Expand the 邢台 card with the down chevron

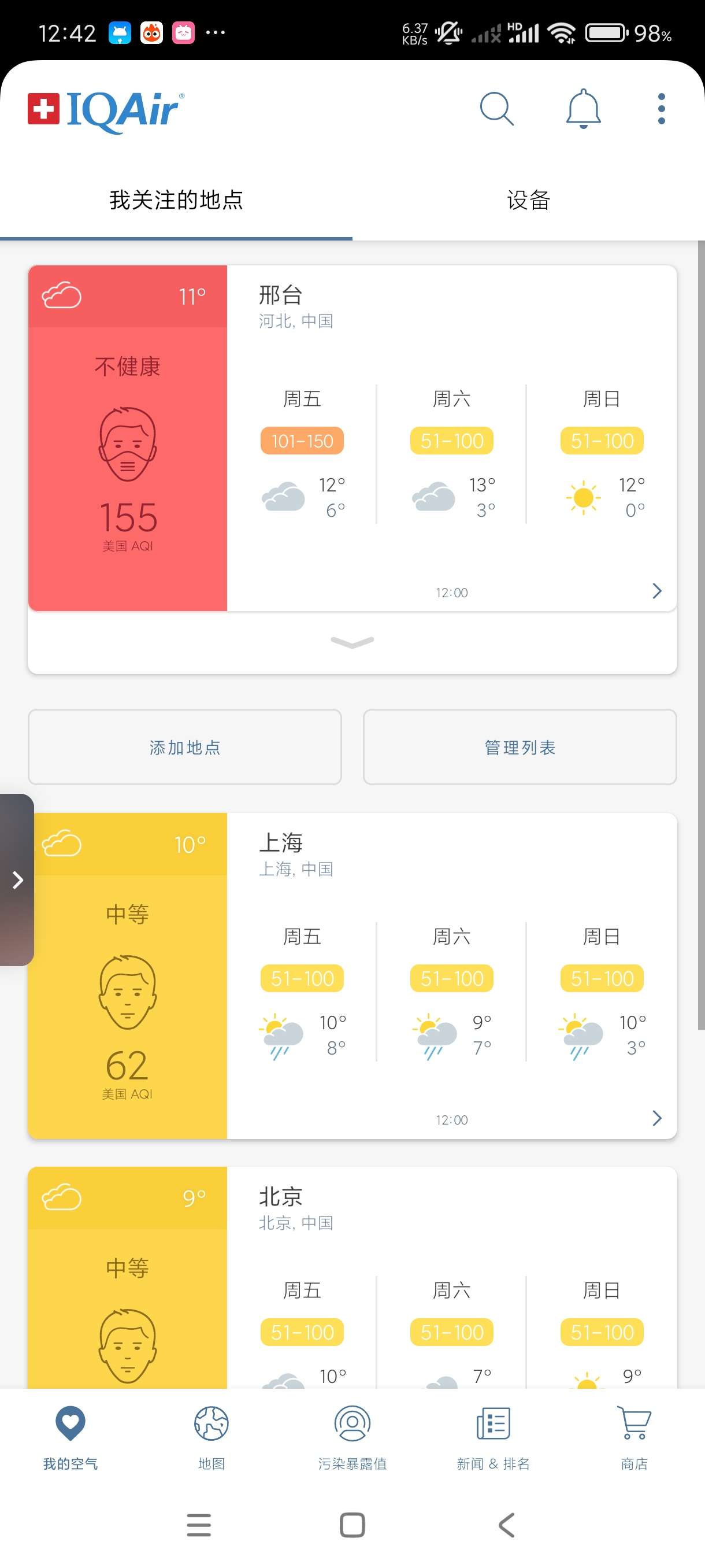352,642
